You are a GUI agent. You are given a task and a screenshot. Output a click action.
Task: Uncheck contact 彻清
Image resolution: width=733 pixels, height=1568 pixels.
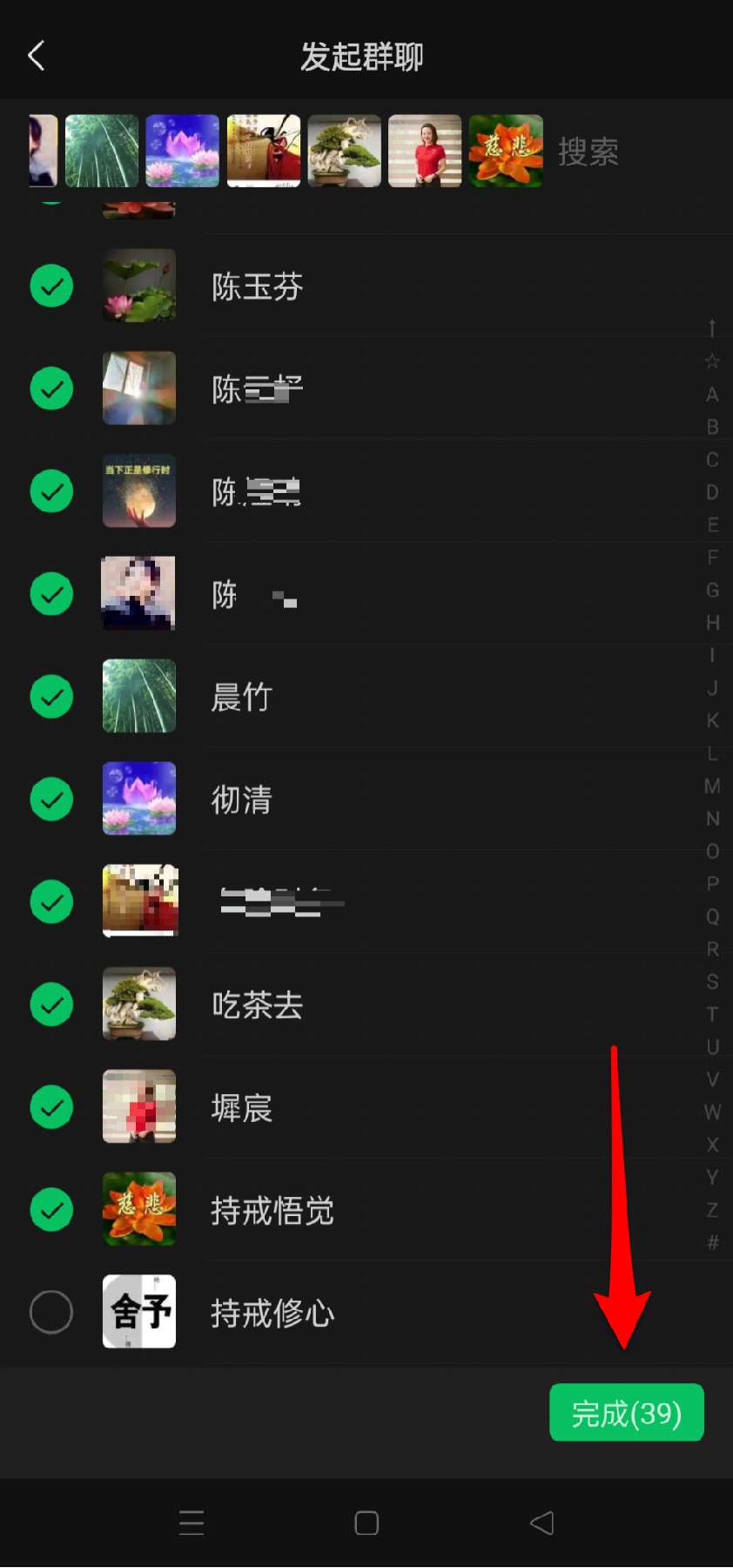[51, 800]
